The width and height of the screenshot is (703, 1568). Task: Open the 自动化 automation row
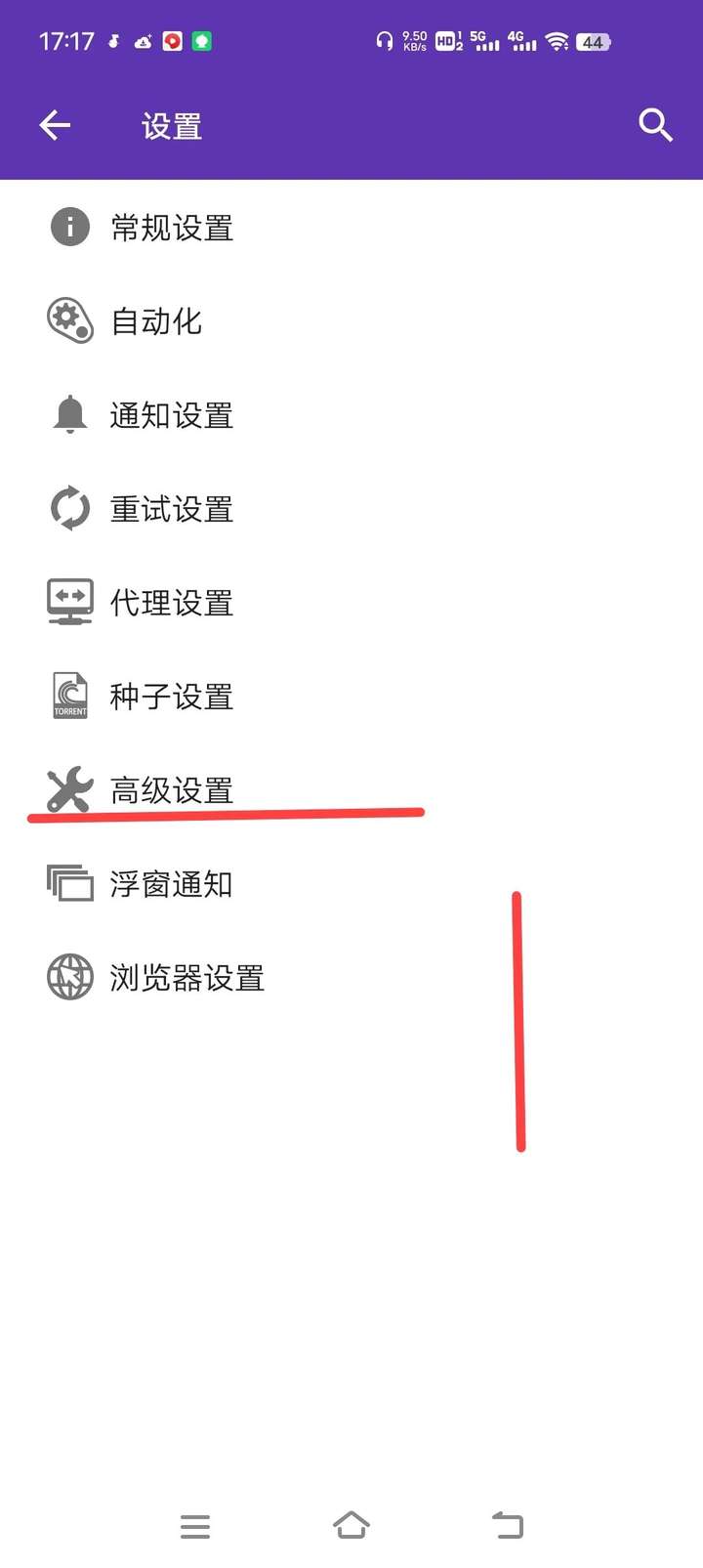pyautogui.click(x=351, y=321)
